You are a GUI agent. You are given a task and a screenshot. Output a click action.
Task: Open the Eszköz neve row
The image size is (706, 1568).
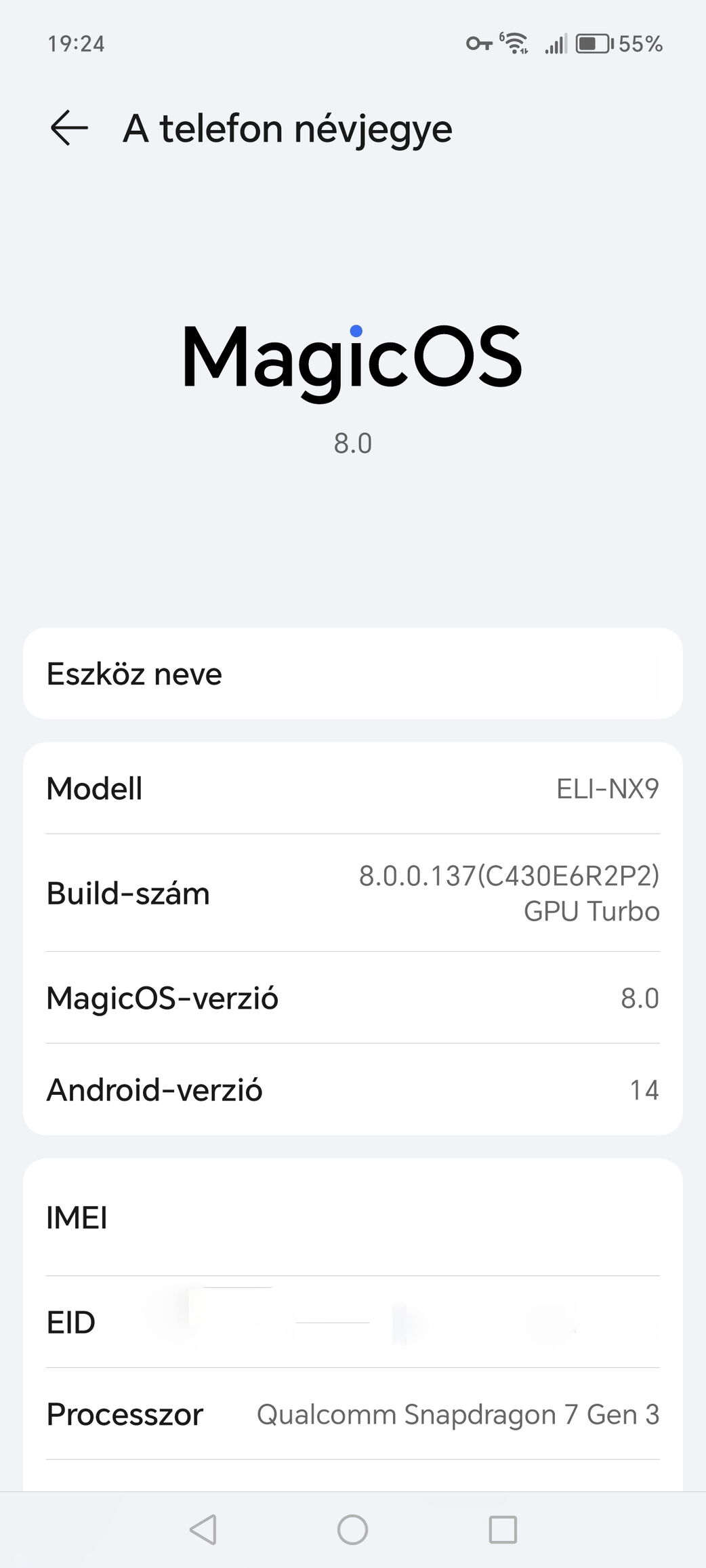pyautogui.click(x=352, y=673)
